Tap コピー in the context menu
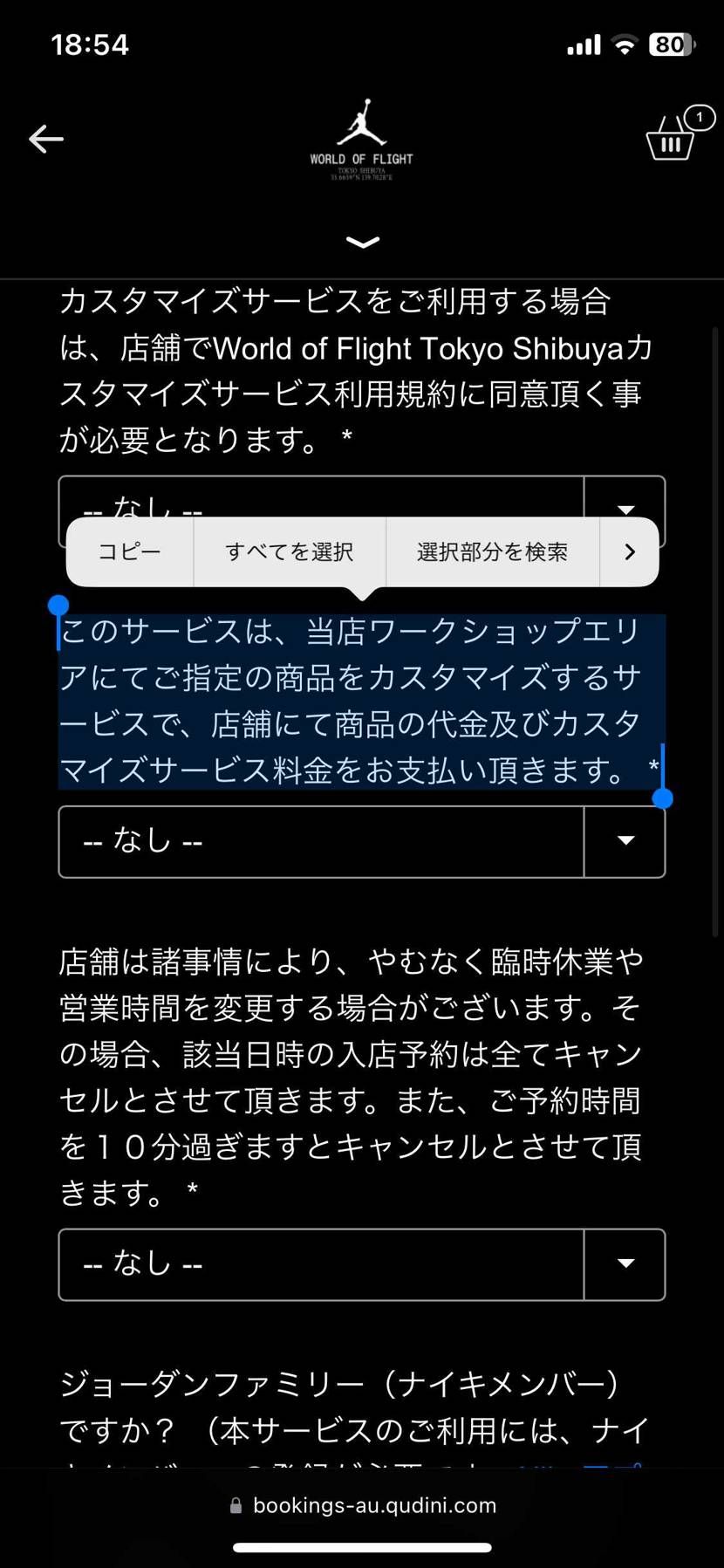Screen dimensions: 724x1568 pyautogui.click(x=128, y=551)
